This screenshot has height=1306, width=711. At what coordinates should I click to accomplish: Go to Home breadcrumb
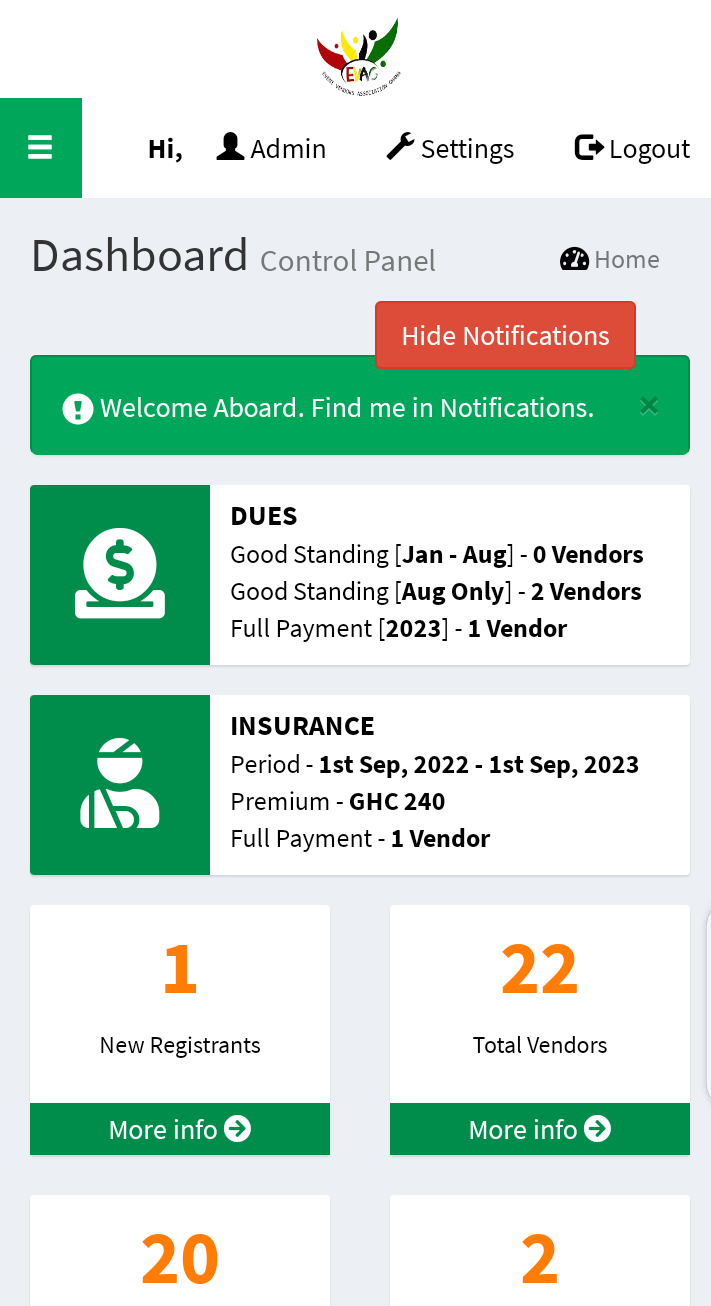[610, 260]
